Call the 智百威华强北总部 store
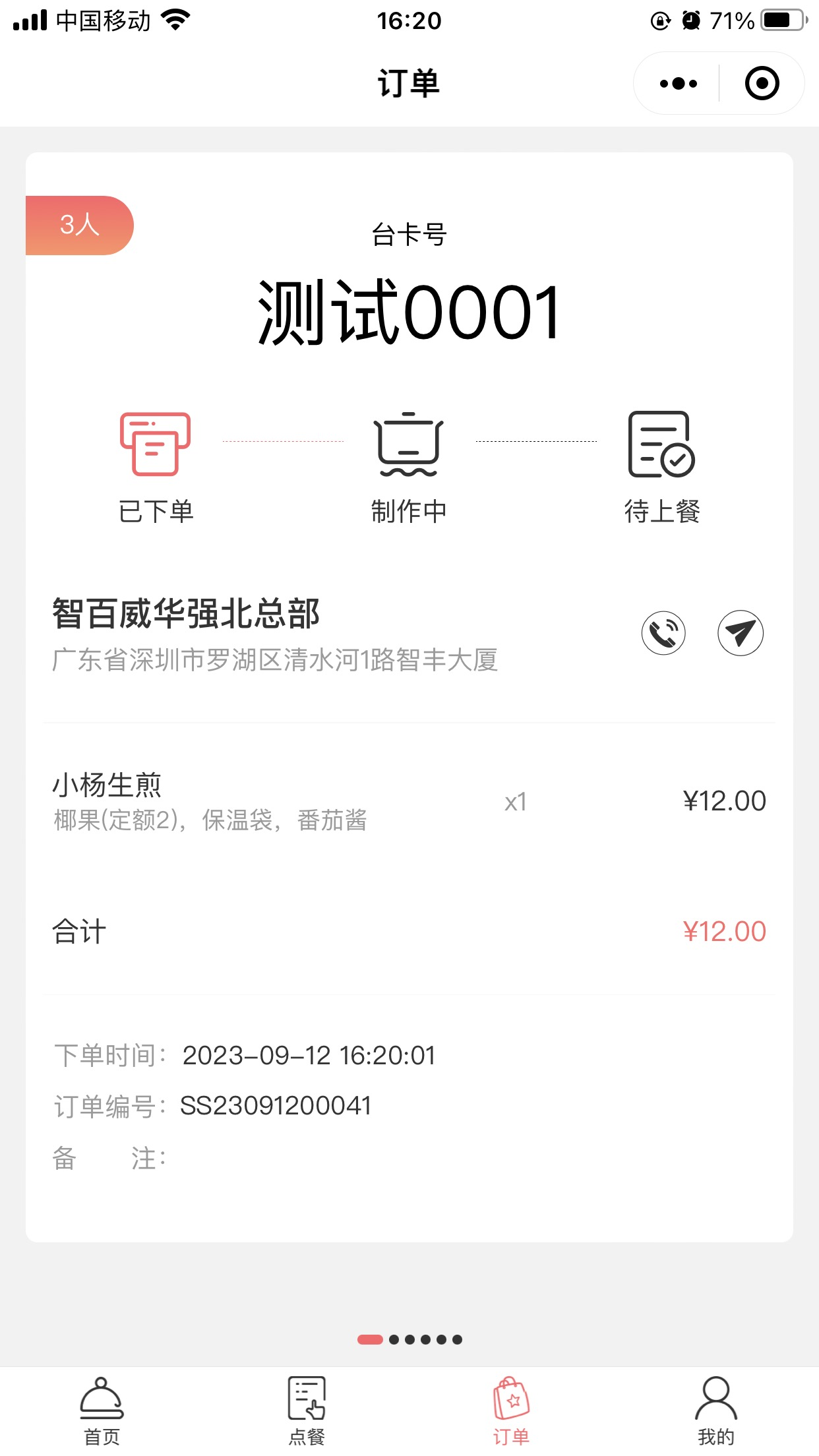819x1456 pixels. point(663,633)
